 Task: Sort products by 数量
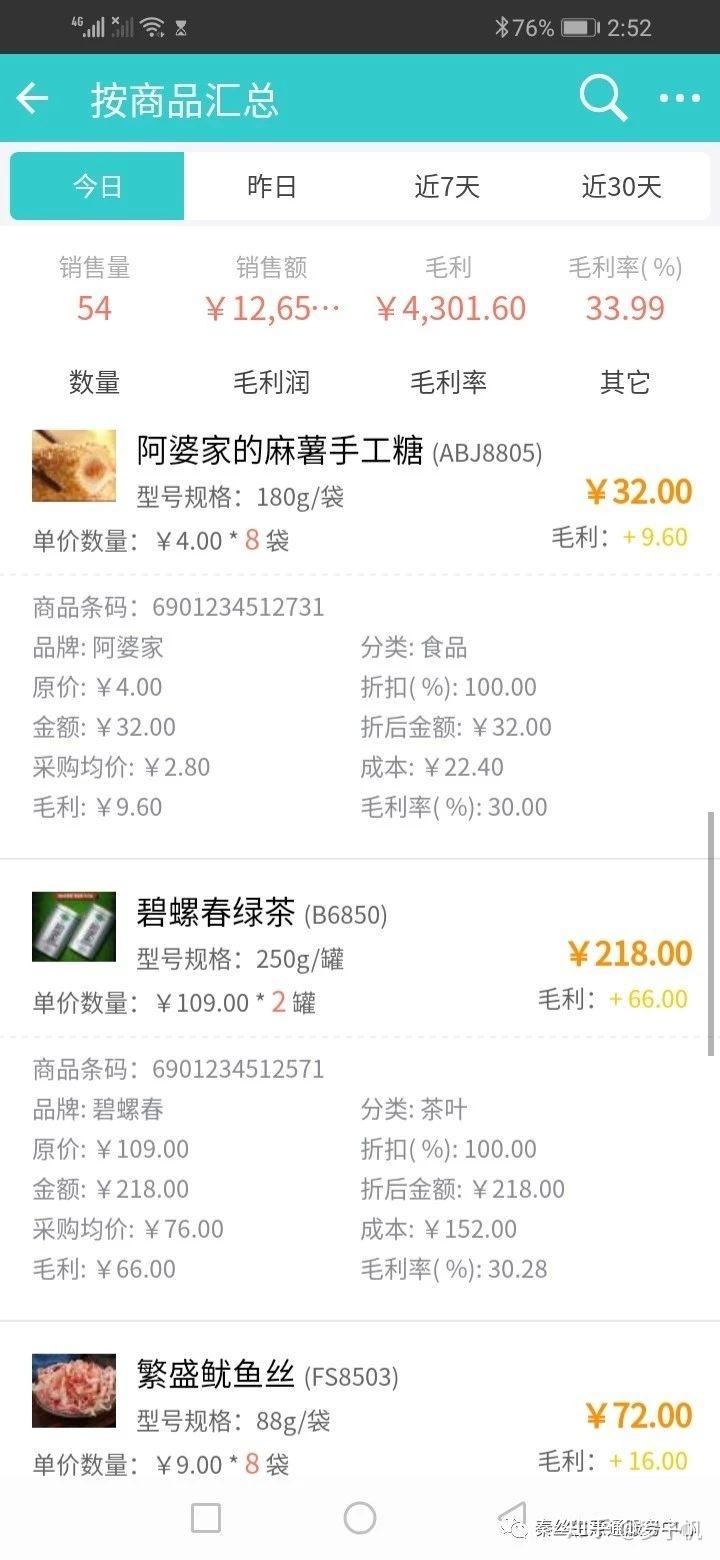(x=95, y=382)
